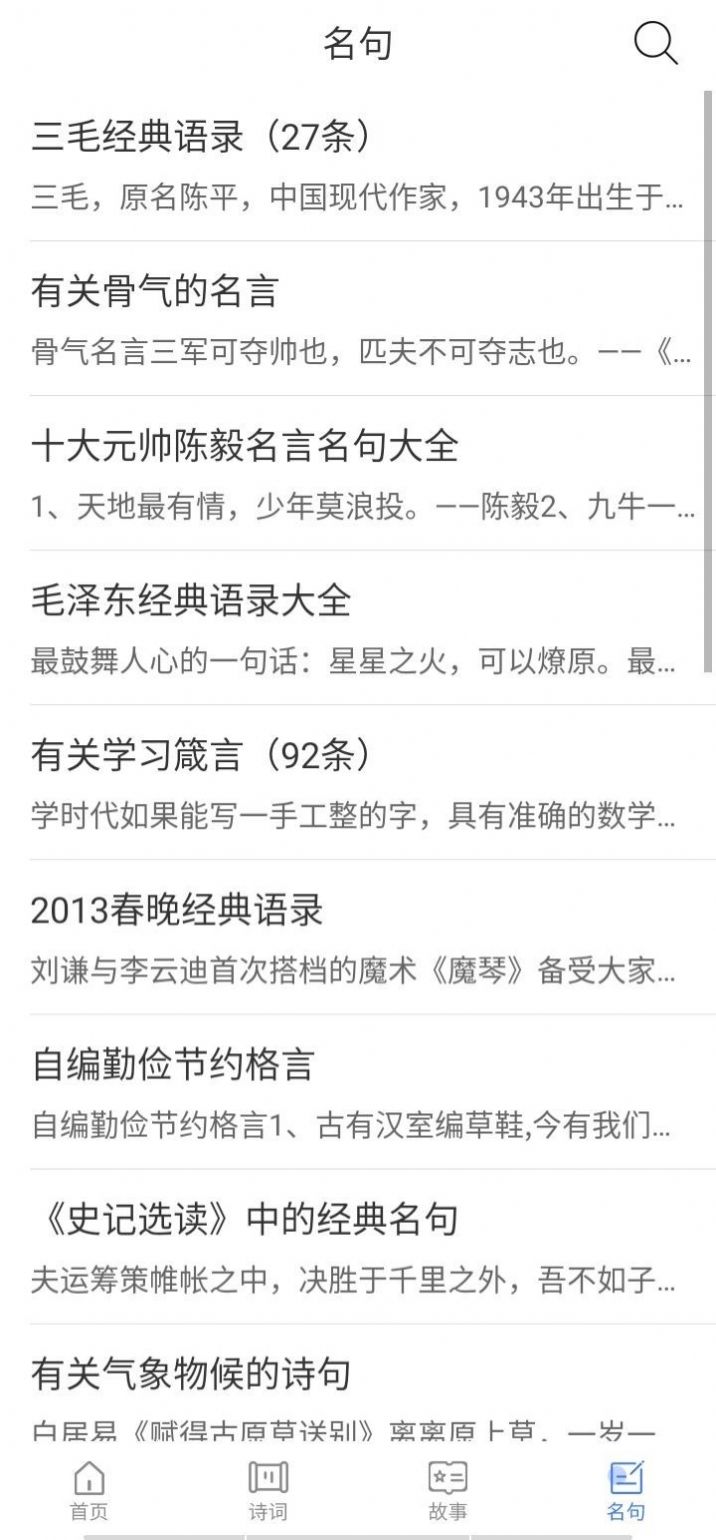This screenshot has width=716, height=1540.
Task: Open 《史记选读》中的经典名句
Action: click(358, 1247)
